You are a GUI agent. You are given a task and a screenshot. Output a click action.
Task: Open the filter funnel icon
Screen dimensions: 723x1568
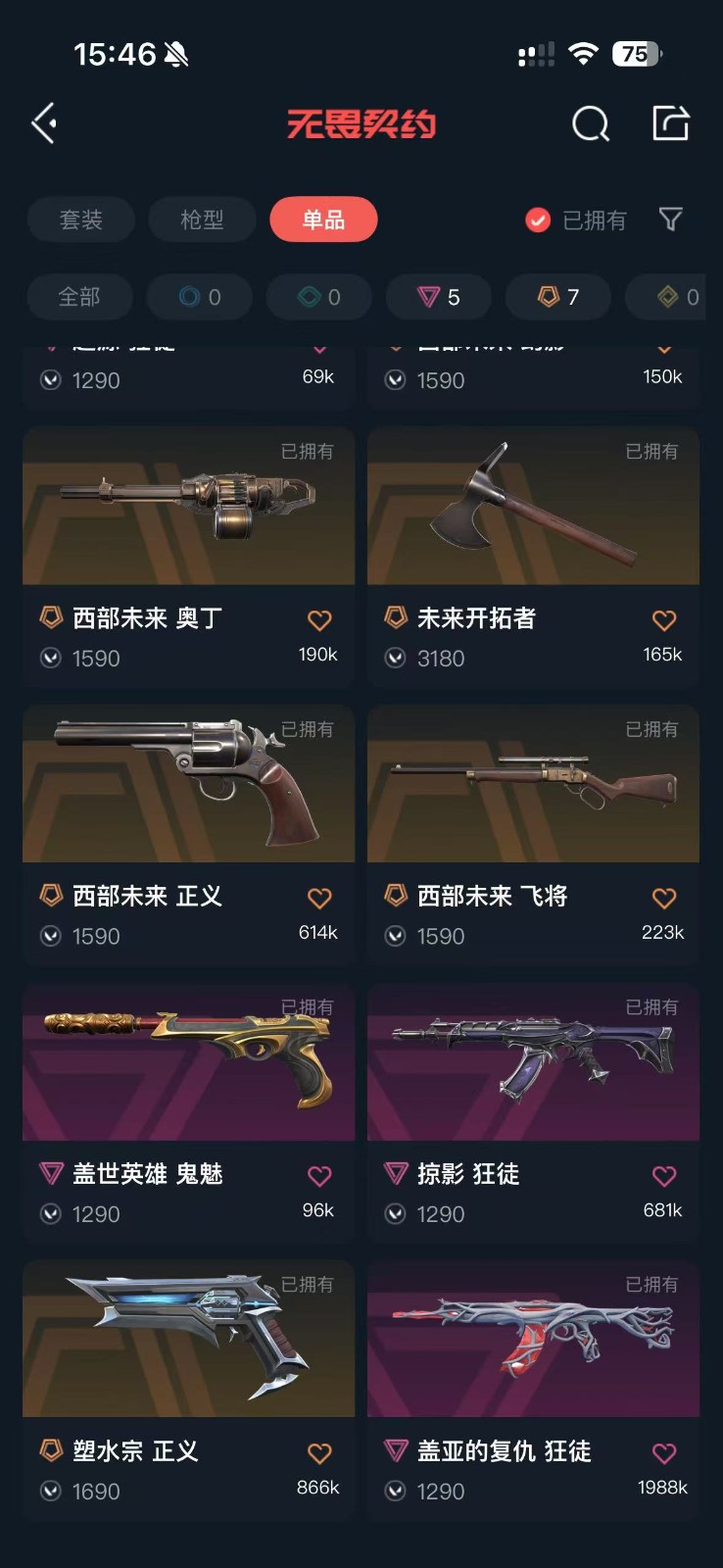click(671, 220)
